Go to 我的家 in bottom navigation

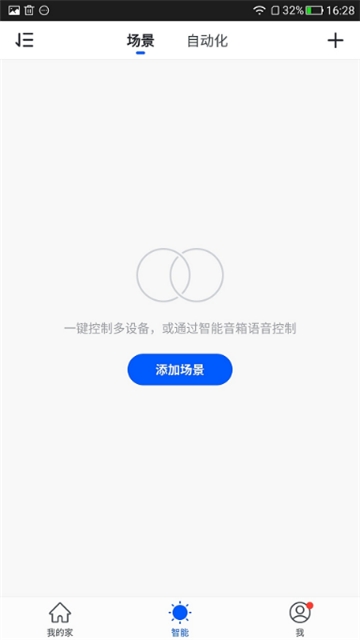coord(60,619)
